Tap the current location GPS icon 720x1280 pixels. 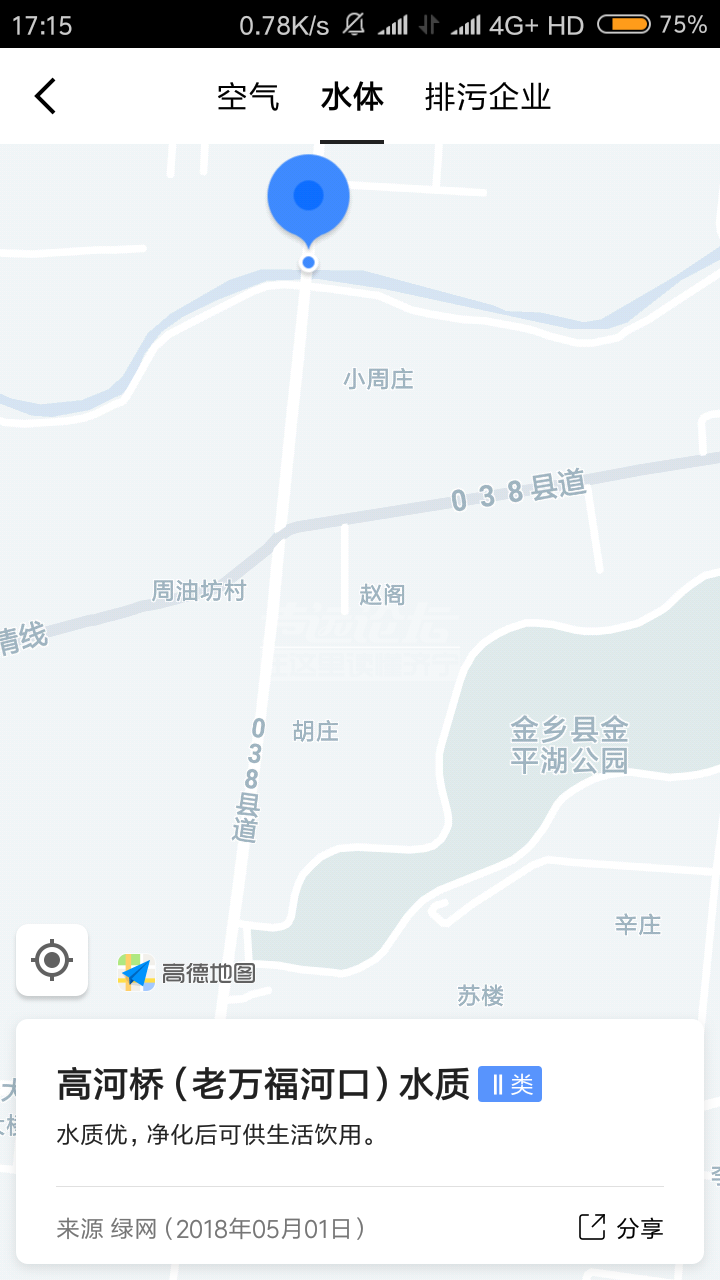point(51,960)
